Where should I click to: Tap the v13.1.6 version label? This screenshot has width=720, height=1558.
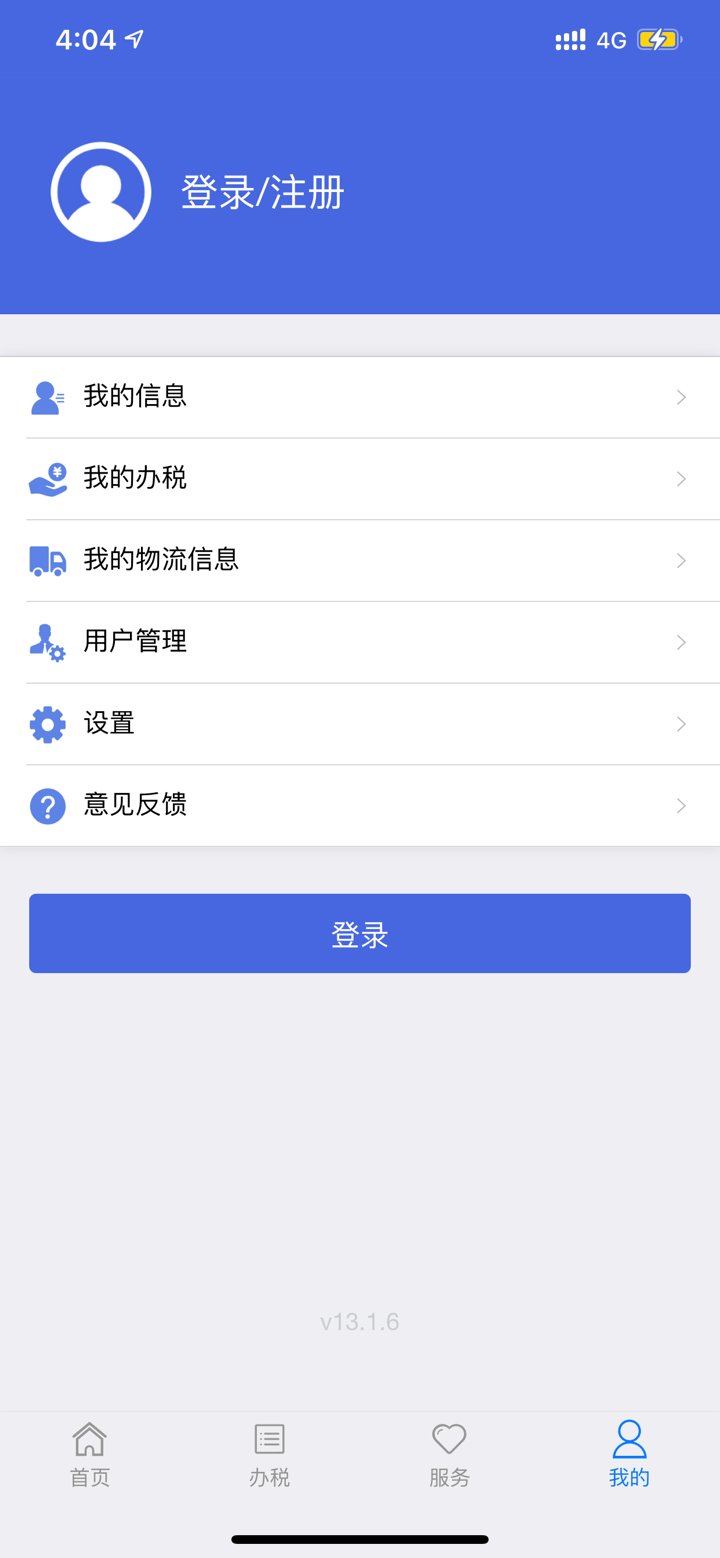pos(360,1321)
